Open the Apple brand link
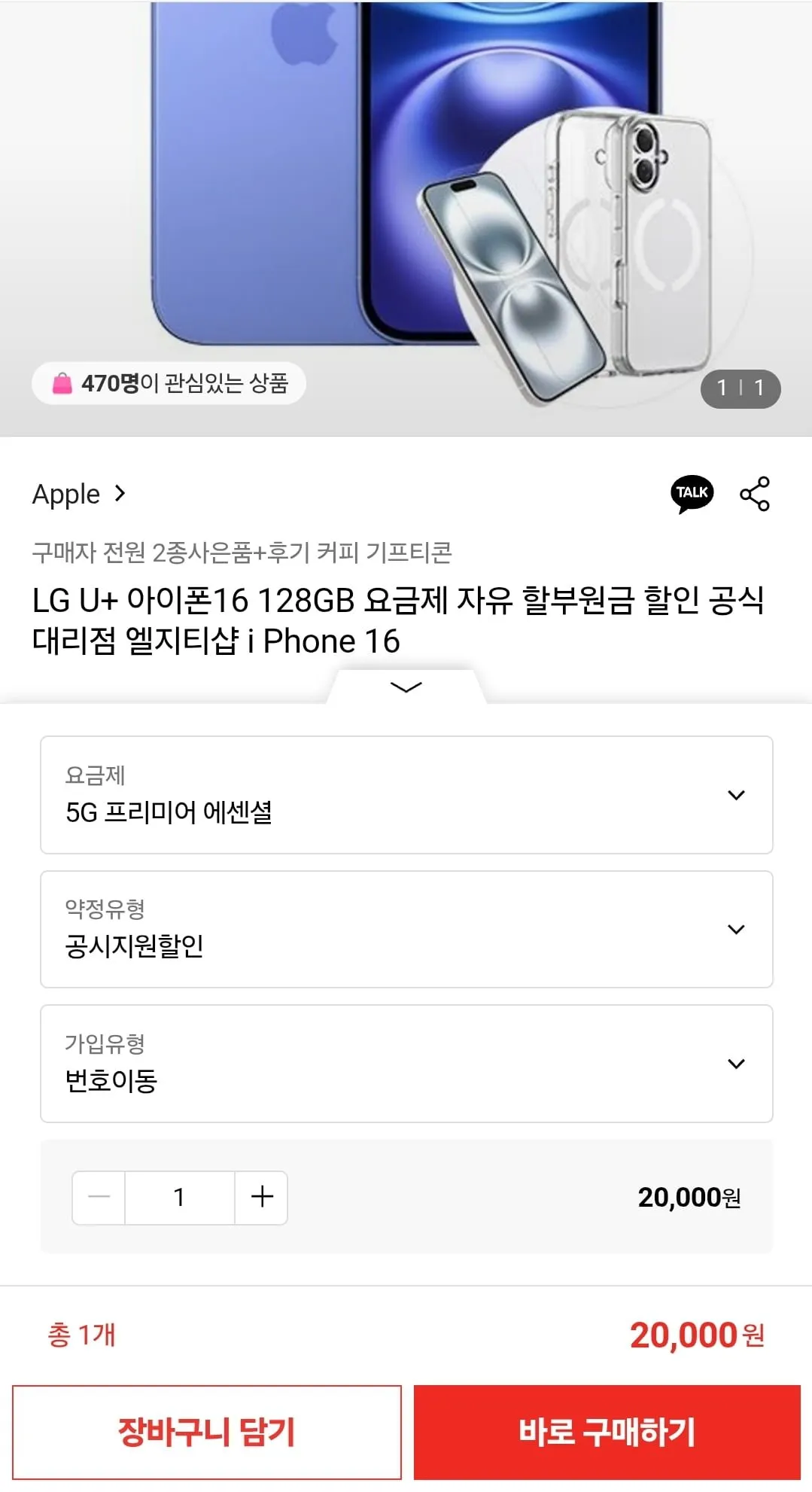This screenshot has width=812, height=1492. click(x=78, y=495)
